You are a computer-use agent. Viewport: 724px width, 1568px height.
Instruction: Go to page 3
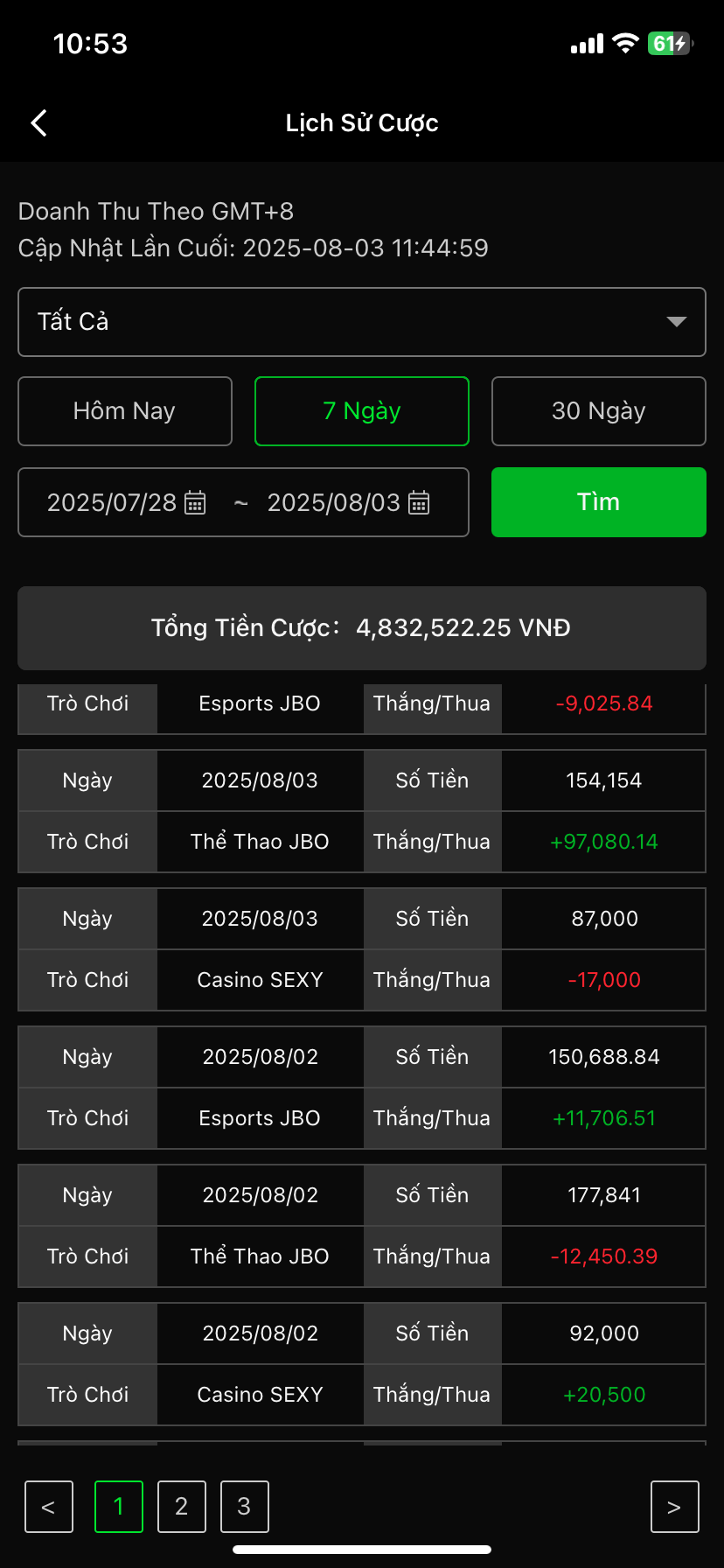pyautogui.click(x=245, y=1507)
